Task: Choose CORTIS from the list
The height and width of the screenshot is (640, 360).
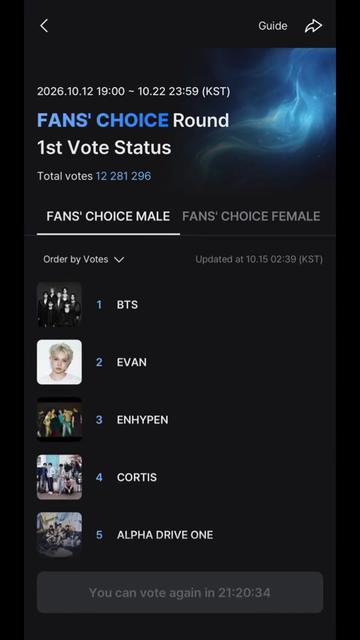Action: 180,477
